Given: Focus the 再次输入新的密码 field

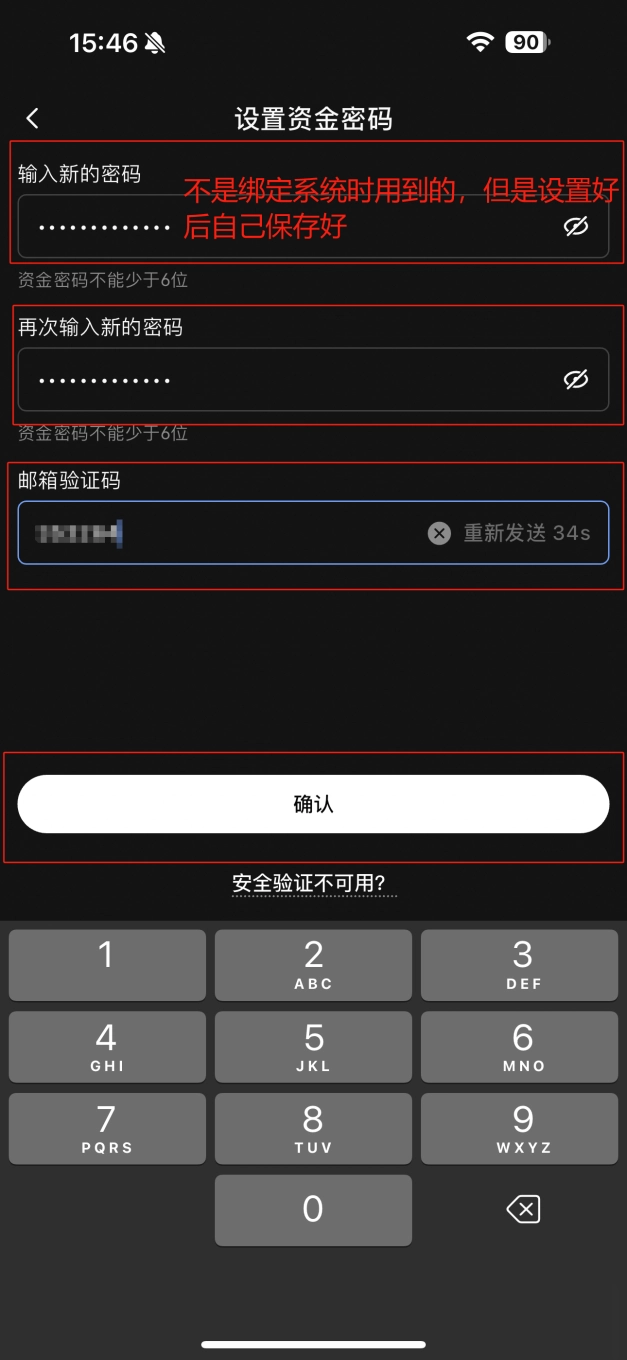Looking at the screenshot, I should (x=280, y=380).
